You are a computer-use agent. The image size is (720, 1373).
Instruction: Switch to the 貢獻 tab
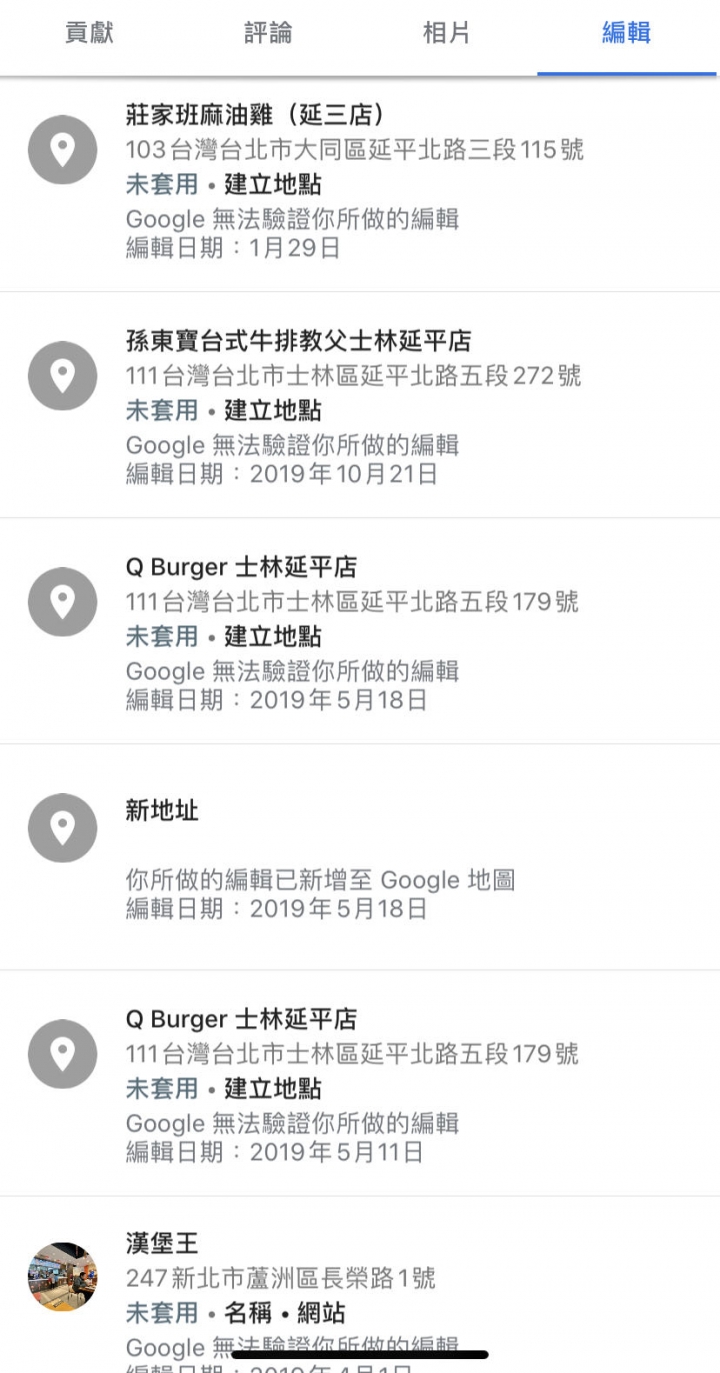[x=89, y=33]
